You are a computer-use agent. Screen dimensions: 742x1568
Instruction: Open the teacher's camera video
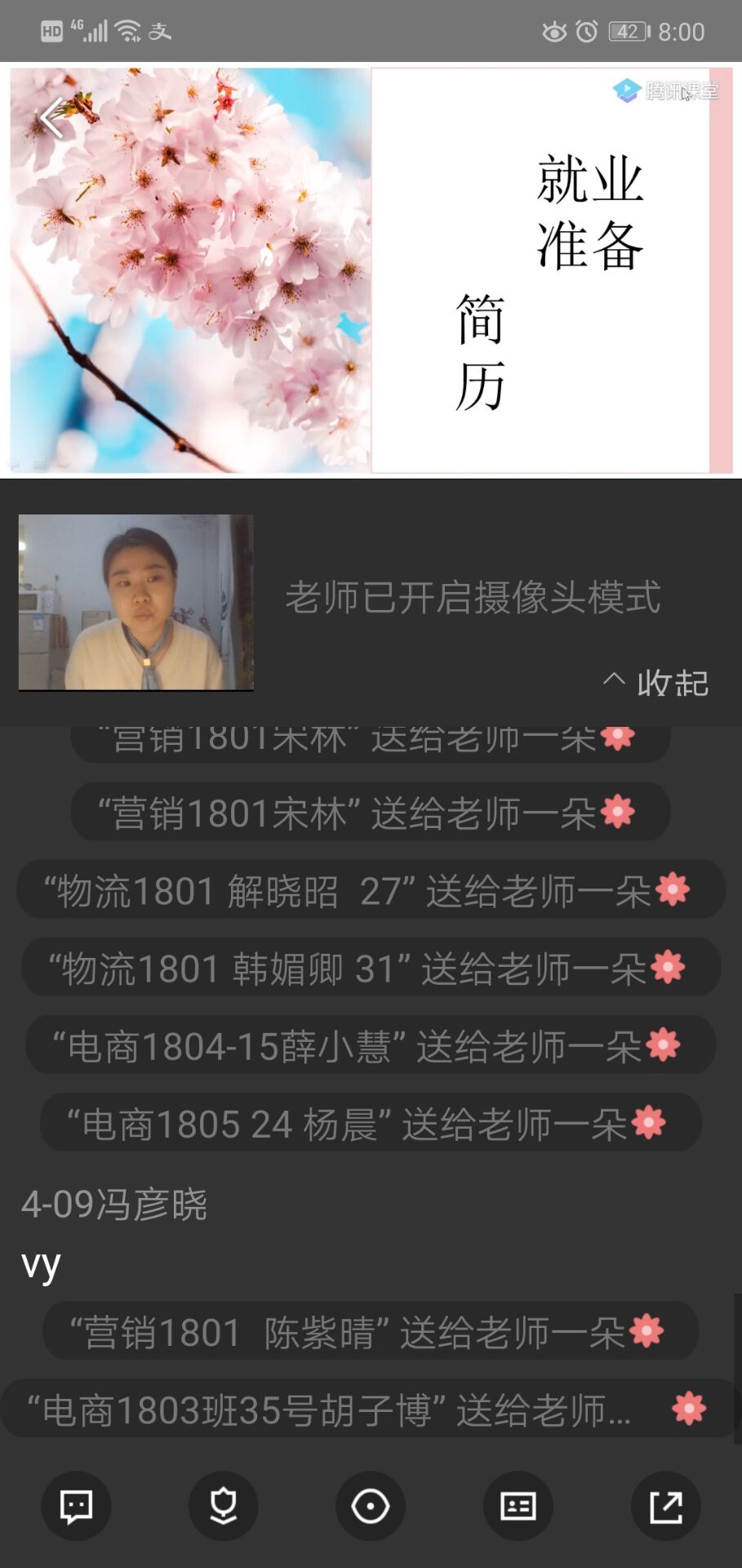[x=136, y=603]
